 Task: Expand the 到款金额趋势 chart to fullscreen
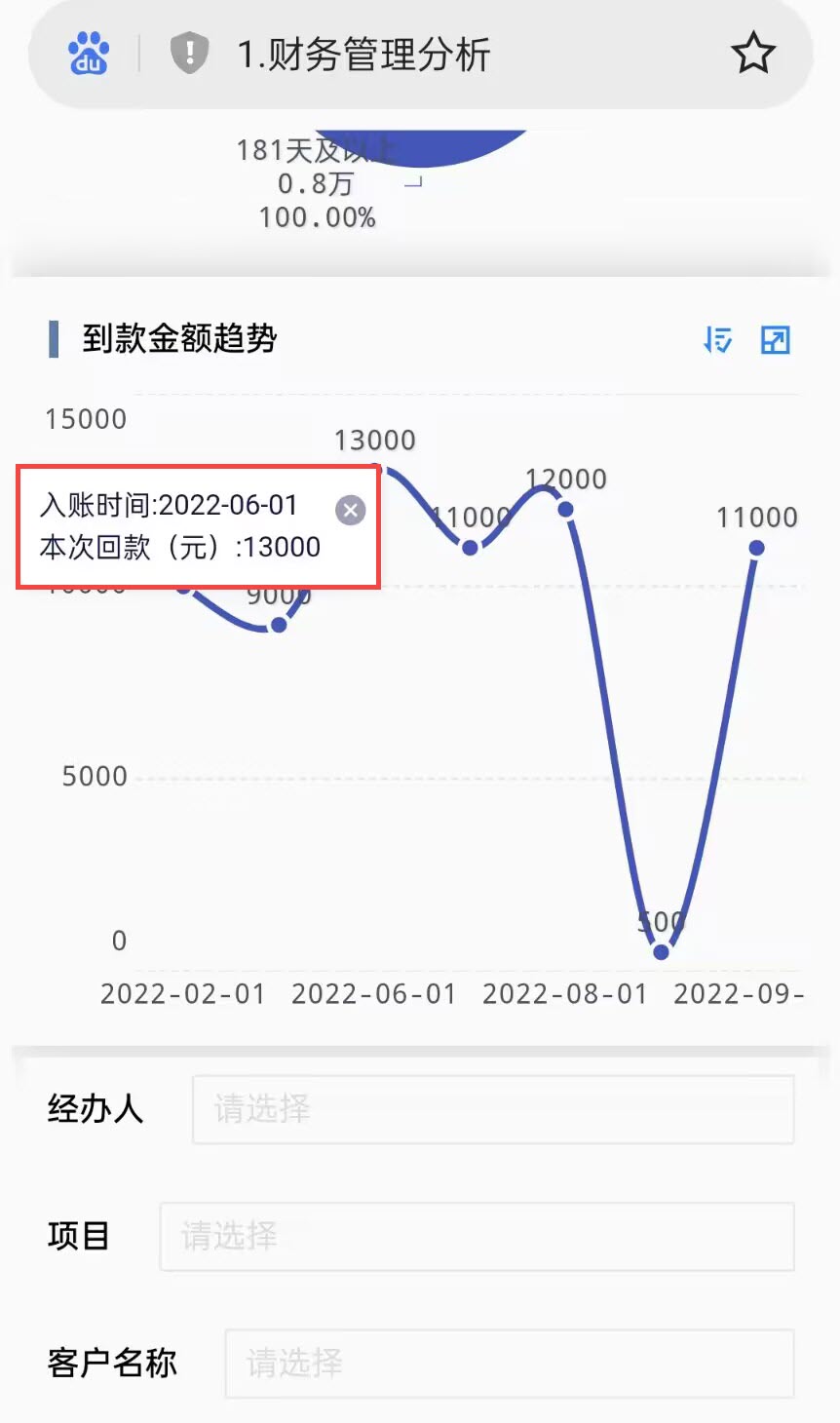pos(775,340)
